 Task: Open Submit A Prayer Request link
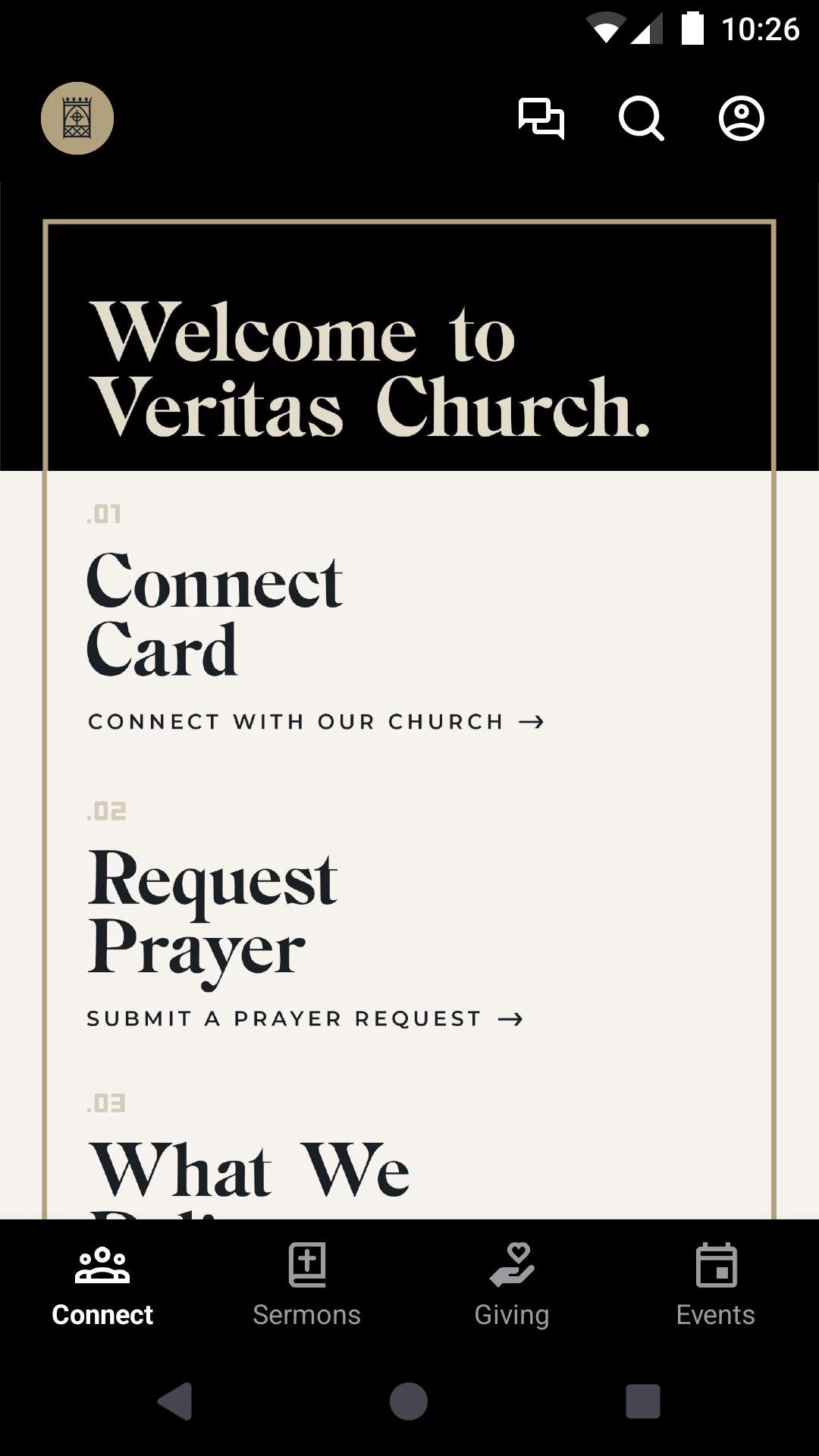(x=305, y=1018)
